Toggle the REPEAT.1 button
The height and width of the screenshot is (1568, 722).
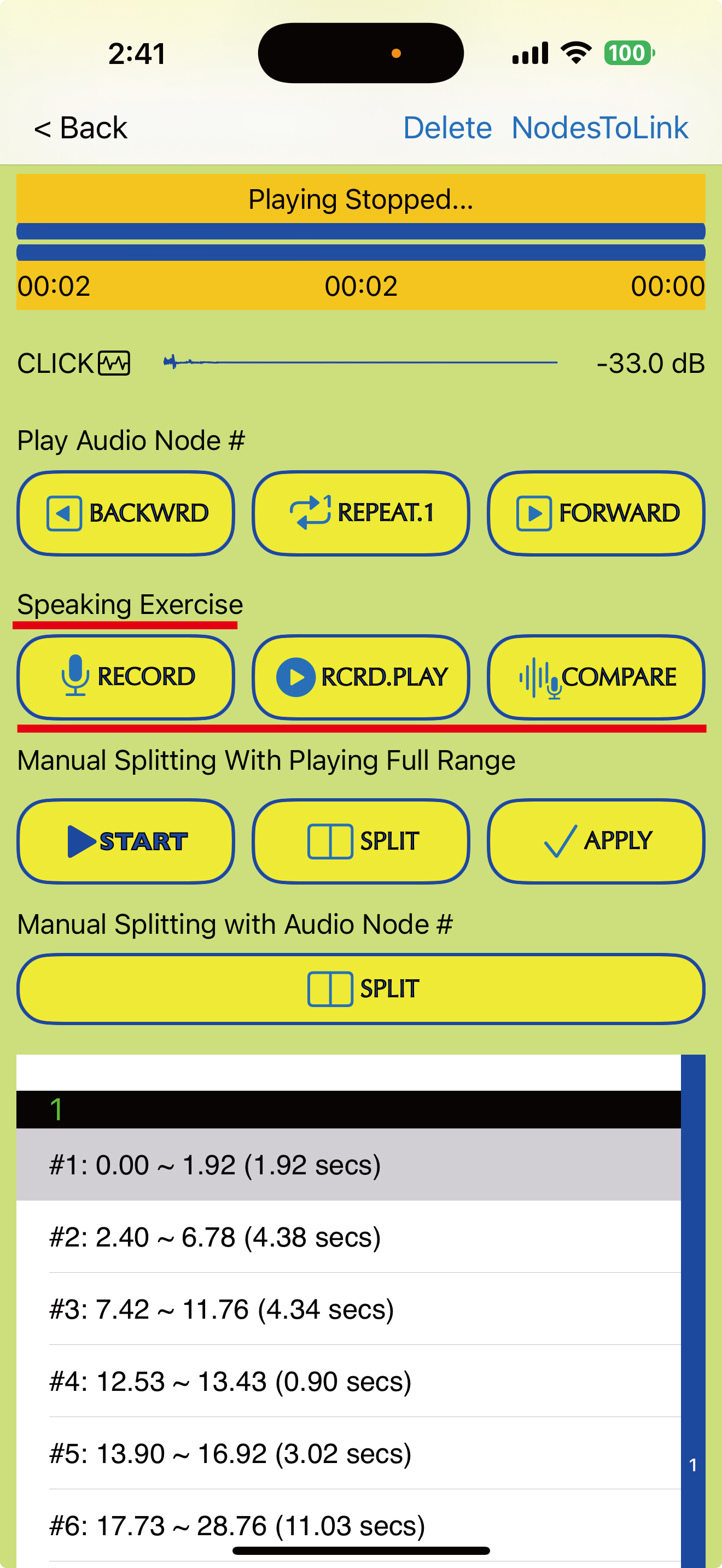pyautogui.click(x=360, y=513)
